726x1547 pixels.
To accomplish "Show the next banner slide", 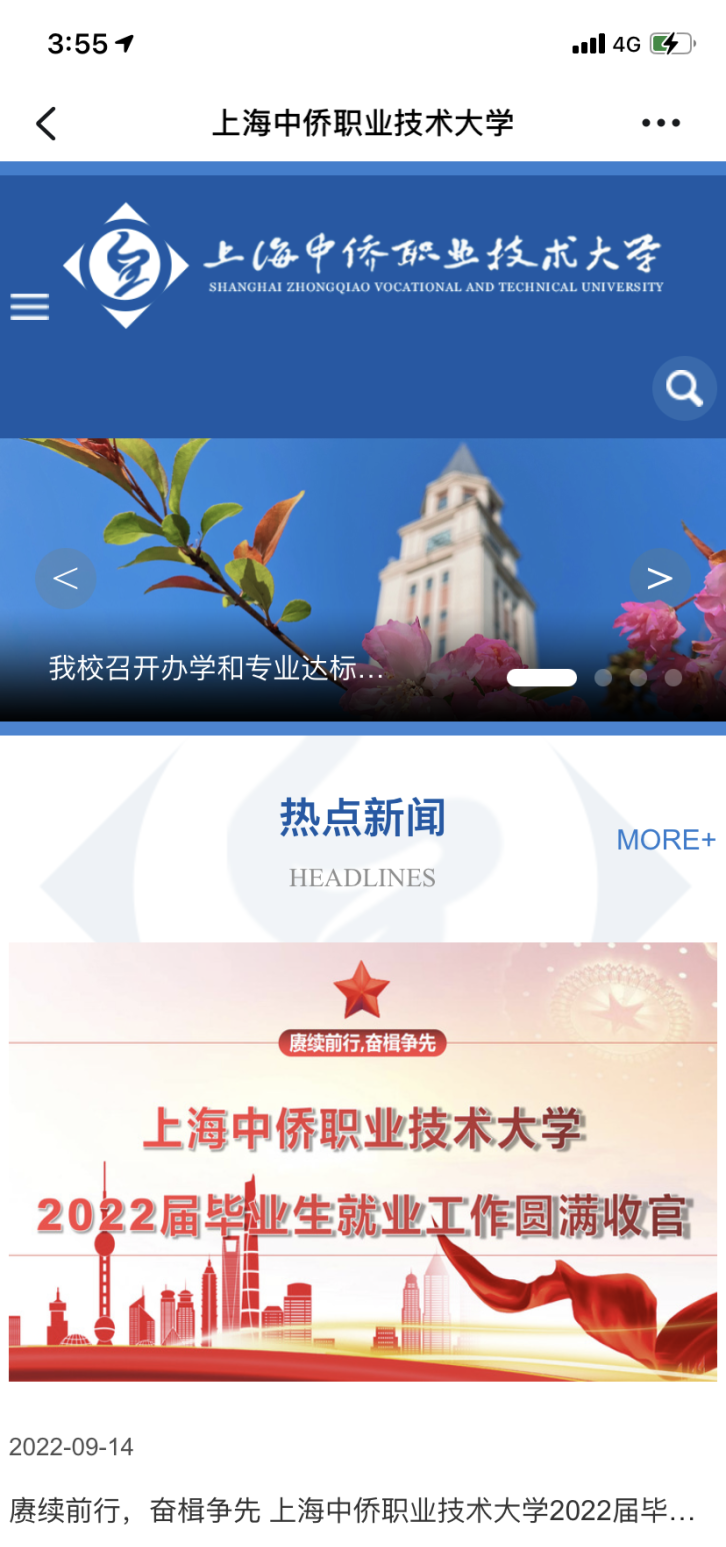I will (x=659, y=578).
